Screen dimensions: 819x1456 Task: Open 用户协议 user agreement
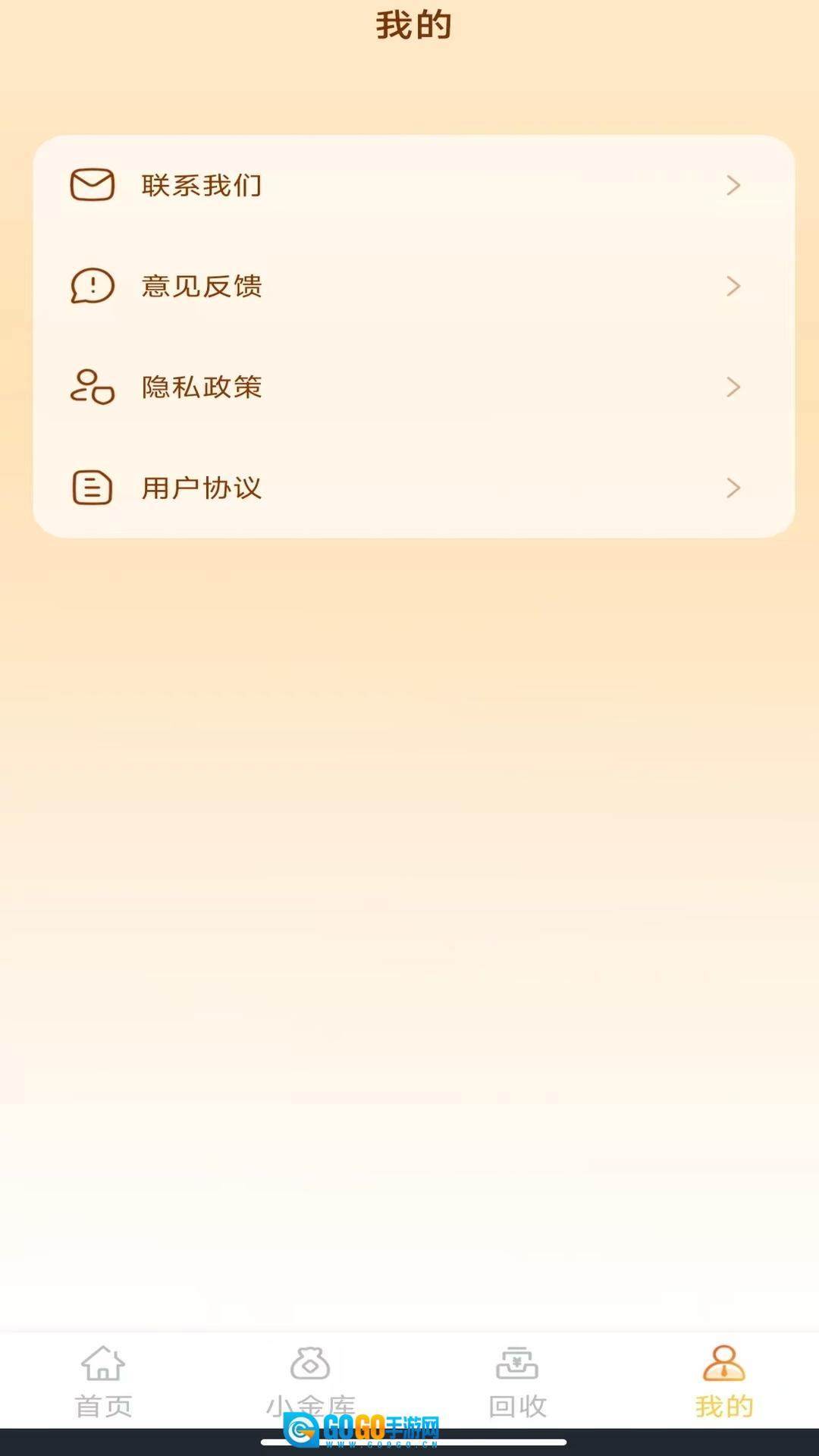point(413,488)
